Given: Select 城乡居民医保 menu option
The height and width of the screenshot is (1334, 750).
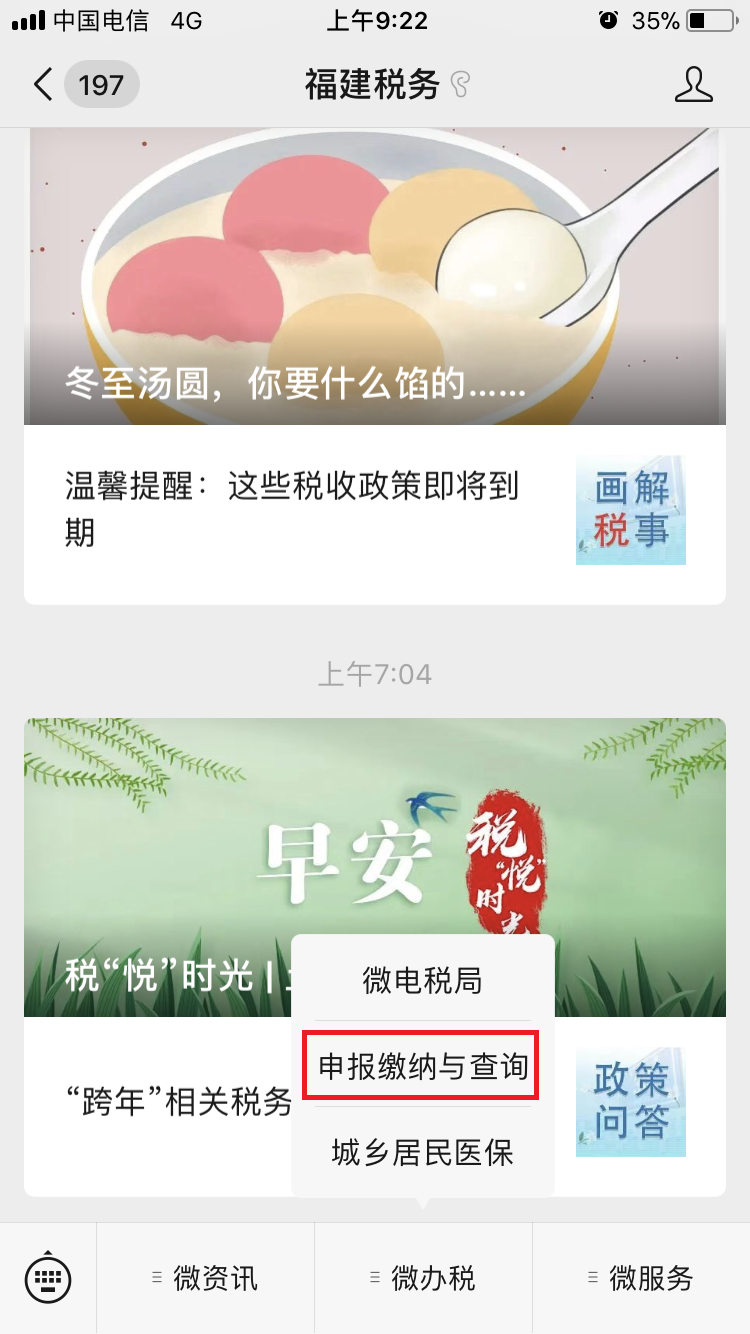Looking at the screenshot, I should point(422,1153).
